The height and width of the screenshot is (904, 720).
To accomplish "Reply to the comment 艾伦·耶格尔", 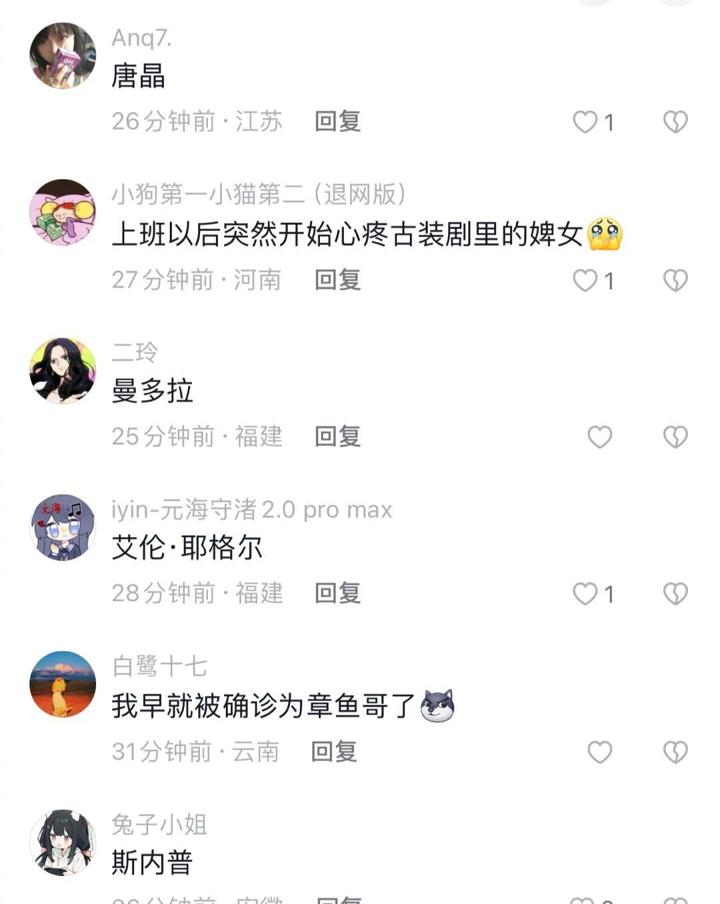I will (337, 594).
